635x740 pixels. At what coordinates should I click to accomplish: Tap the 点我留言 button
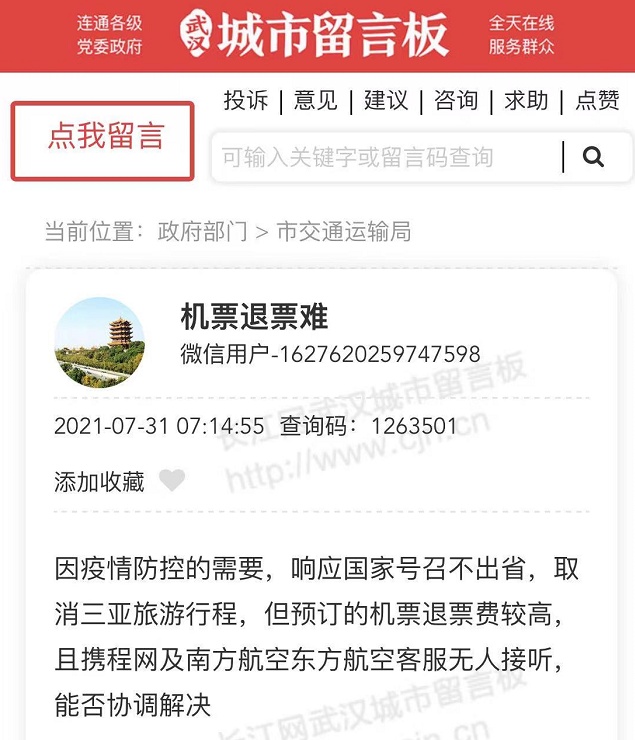(x=102, y=141)
